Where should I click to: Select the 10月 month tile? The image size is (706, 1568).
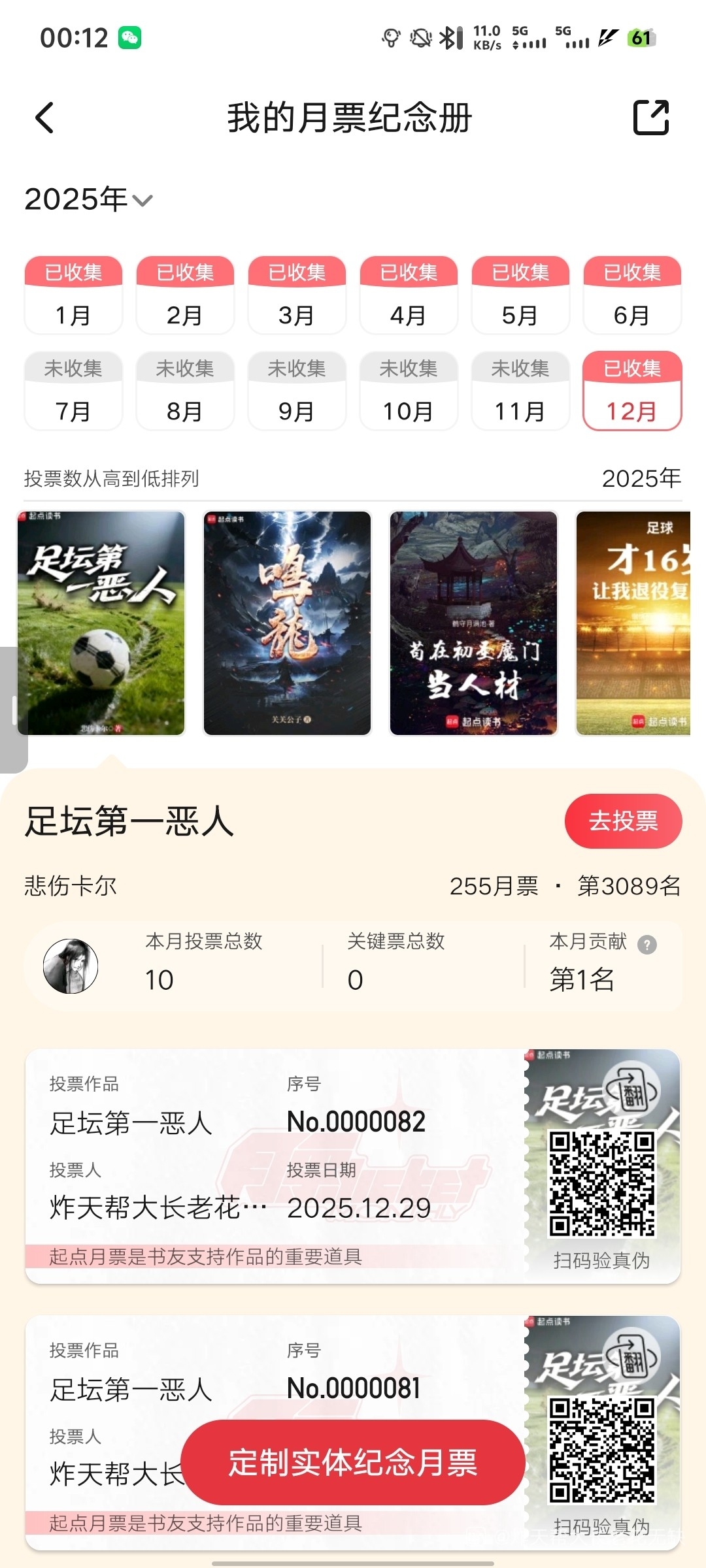click(409, 391)
